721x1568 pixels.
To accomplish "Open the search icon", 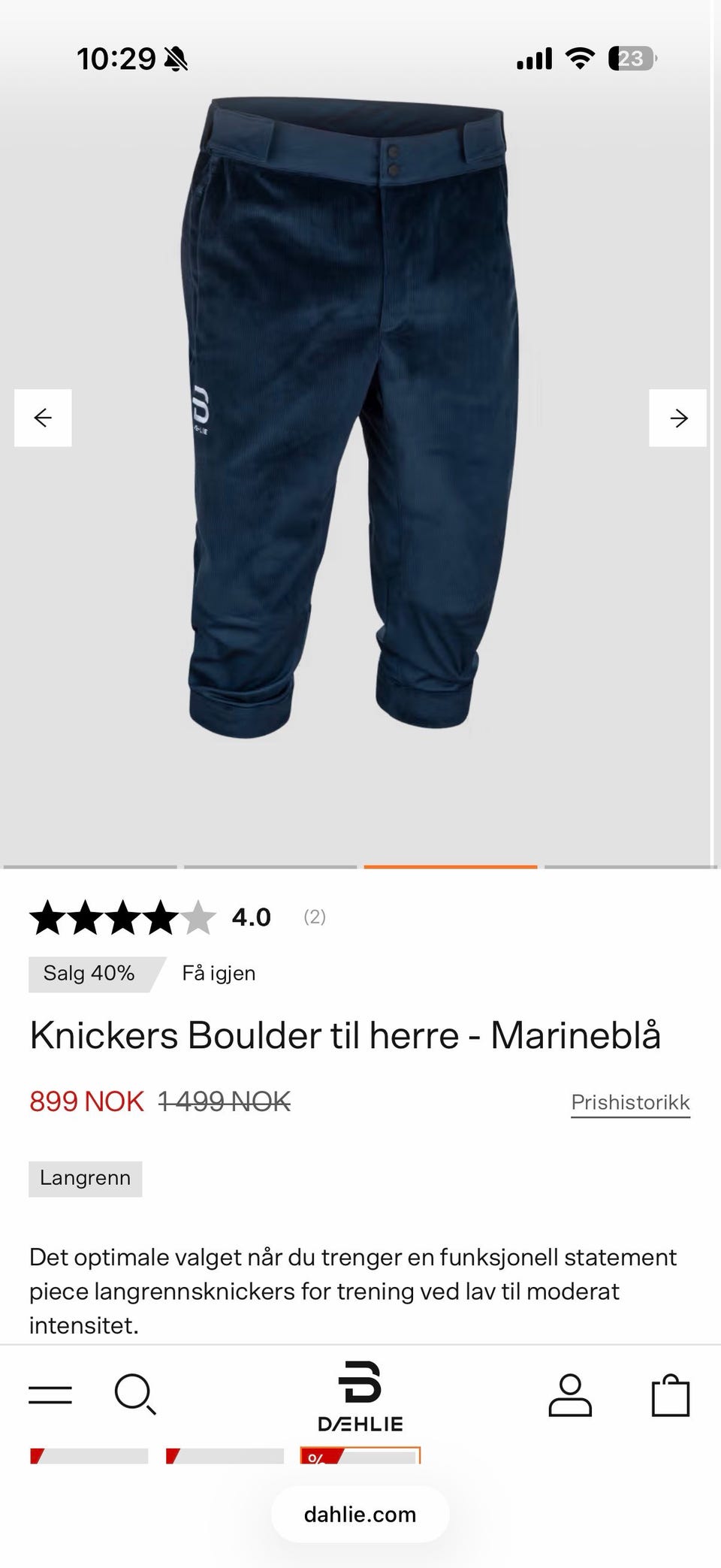I will 134,1394.
